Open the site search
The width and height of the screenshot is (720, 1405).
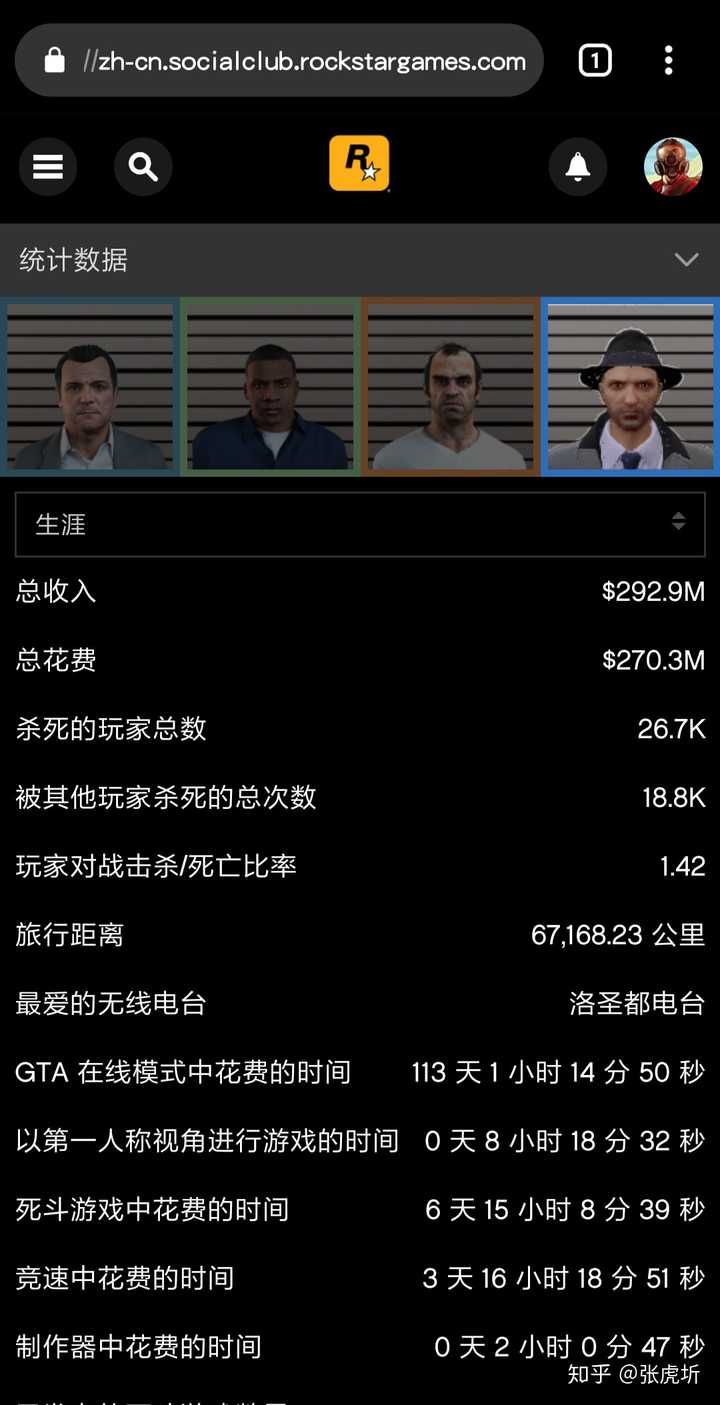coord(143,167)
